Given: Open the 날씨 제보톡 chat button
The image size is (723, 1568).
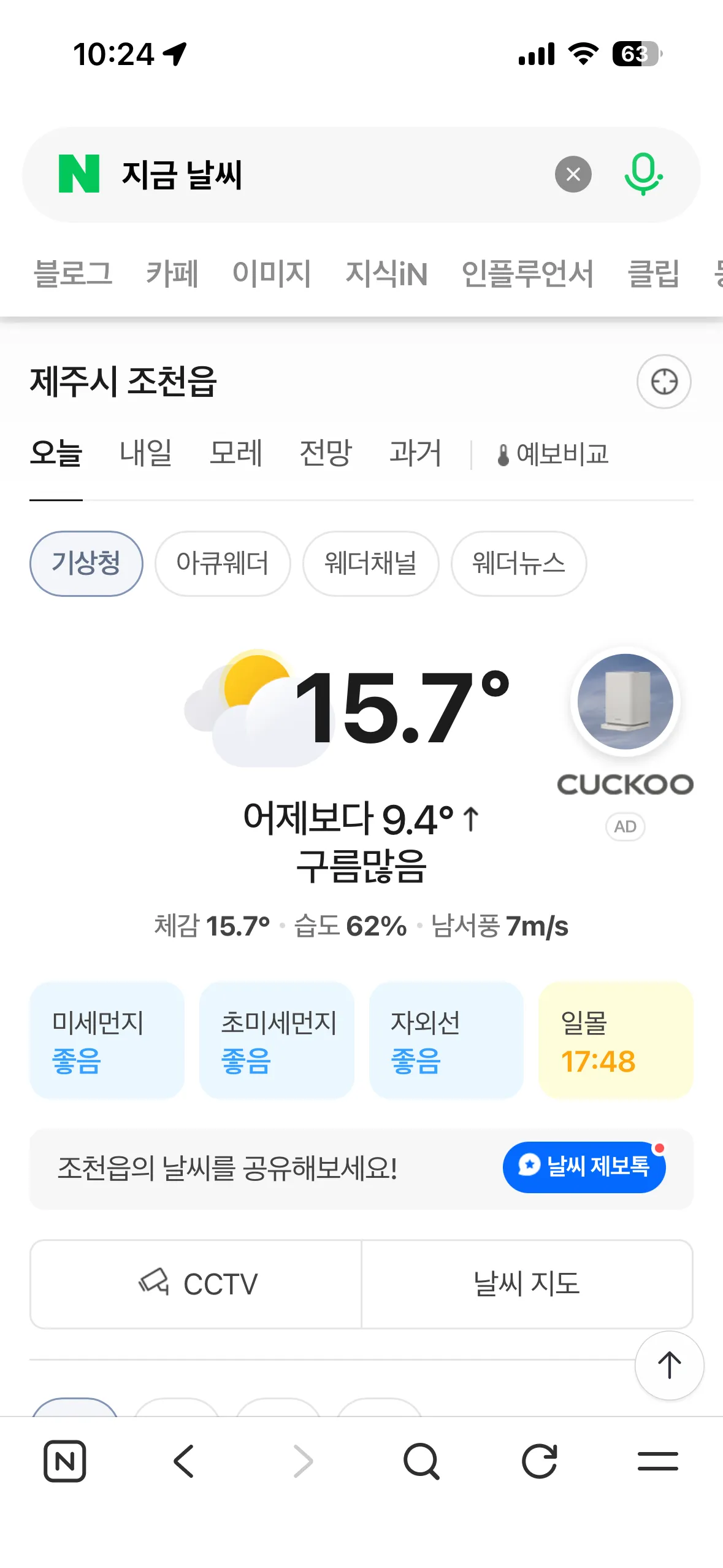Looking at the screenshot, I should tap(584, 1166).
